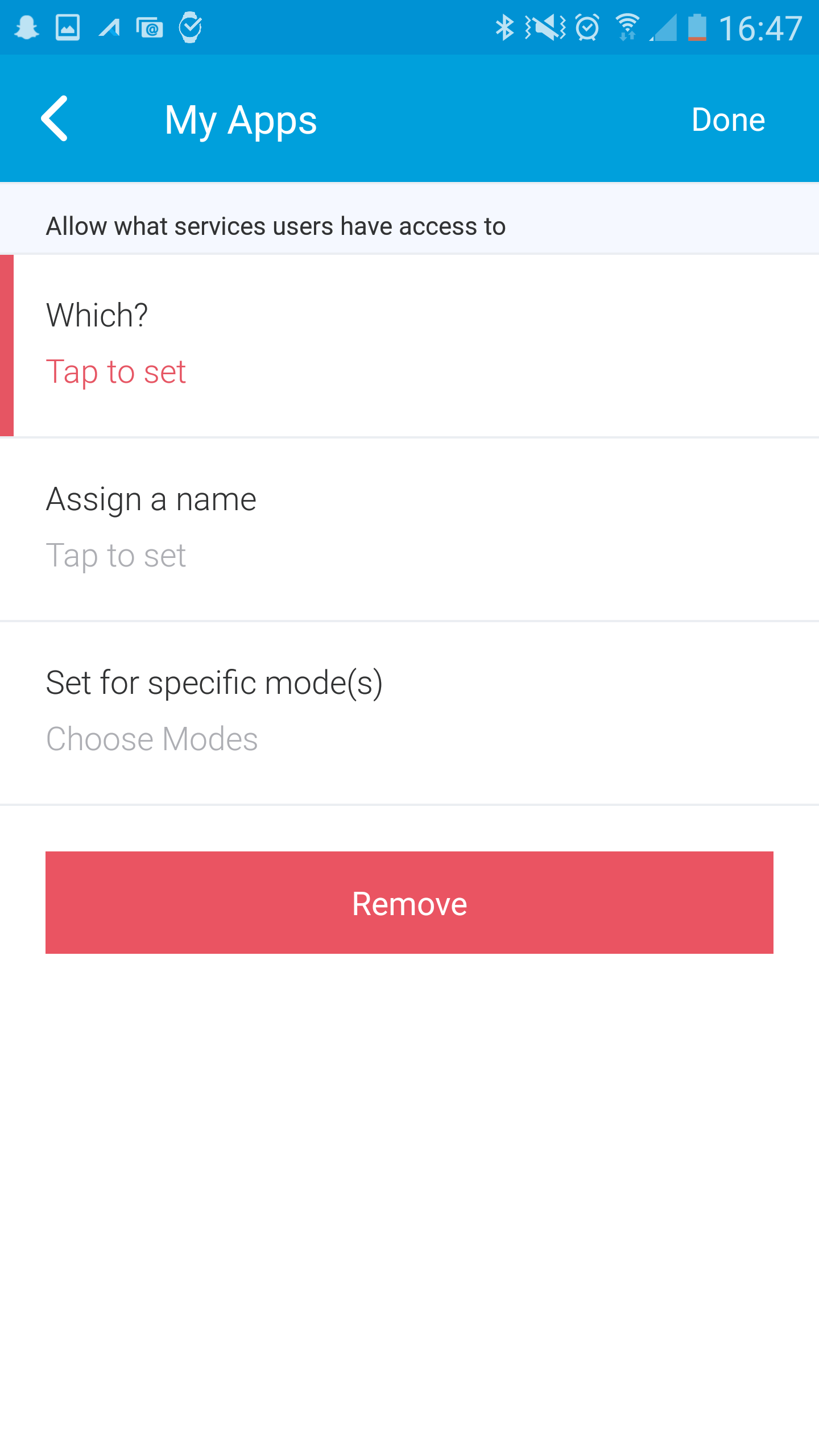Tap the back arrow to leave My Apps
This screenshot has width=819, height=1456.
point(55,119)
